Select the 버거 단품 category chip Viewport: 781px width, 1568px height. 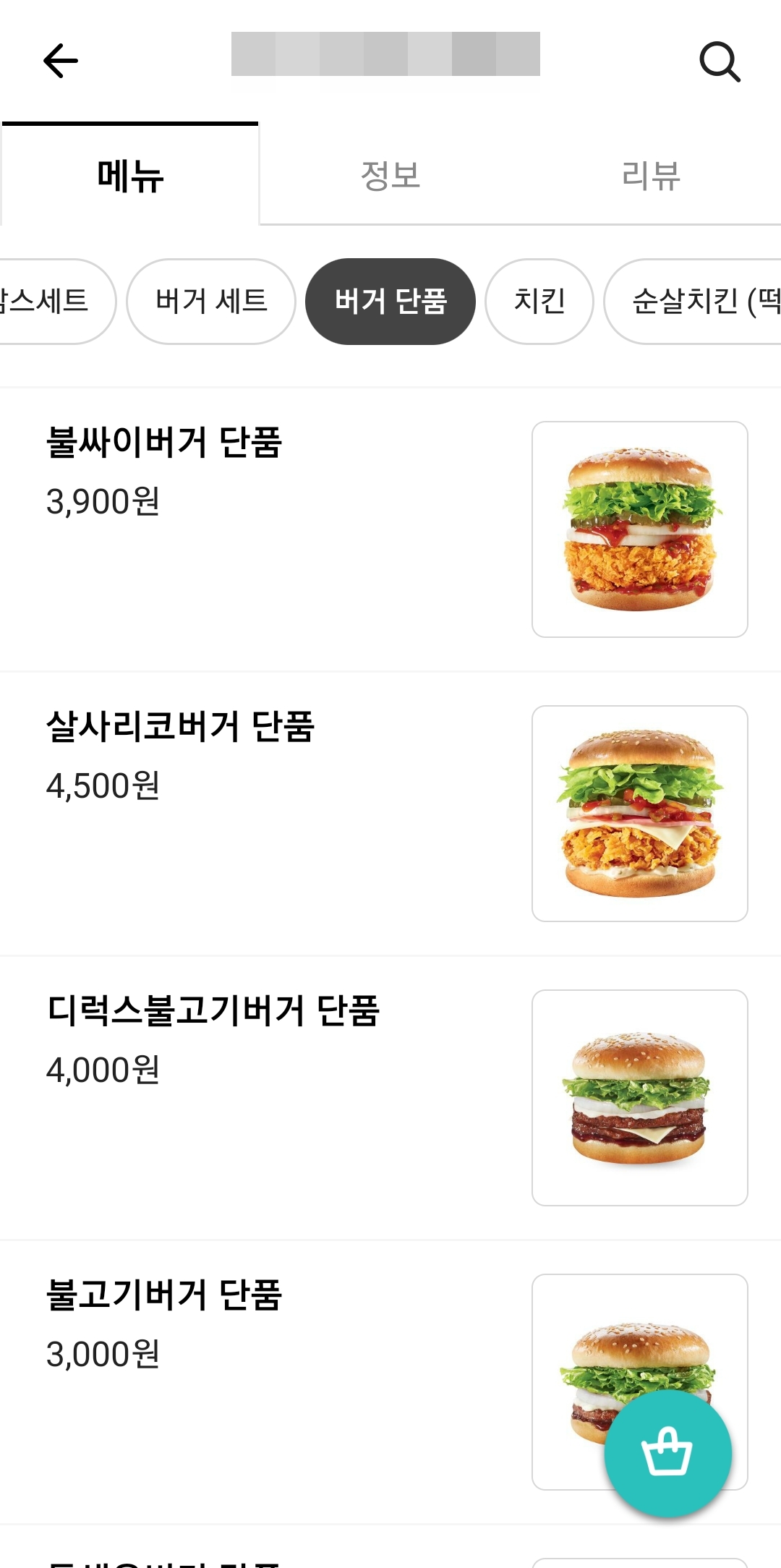pos(390,301)
